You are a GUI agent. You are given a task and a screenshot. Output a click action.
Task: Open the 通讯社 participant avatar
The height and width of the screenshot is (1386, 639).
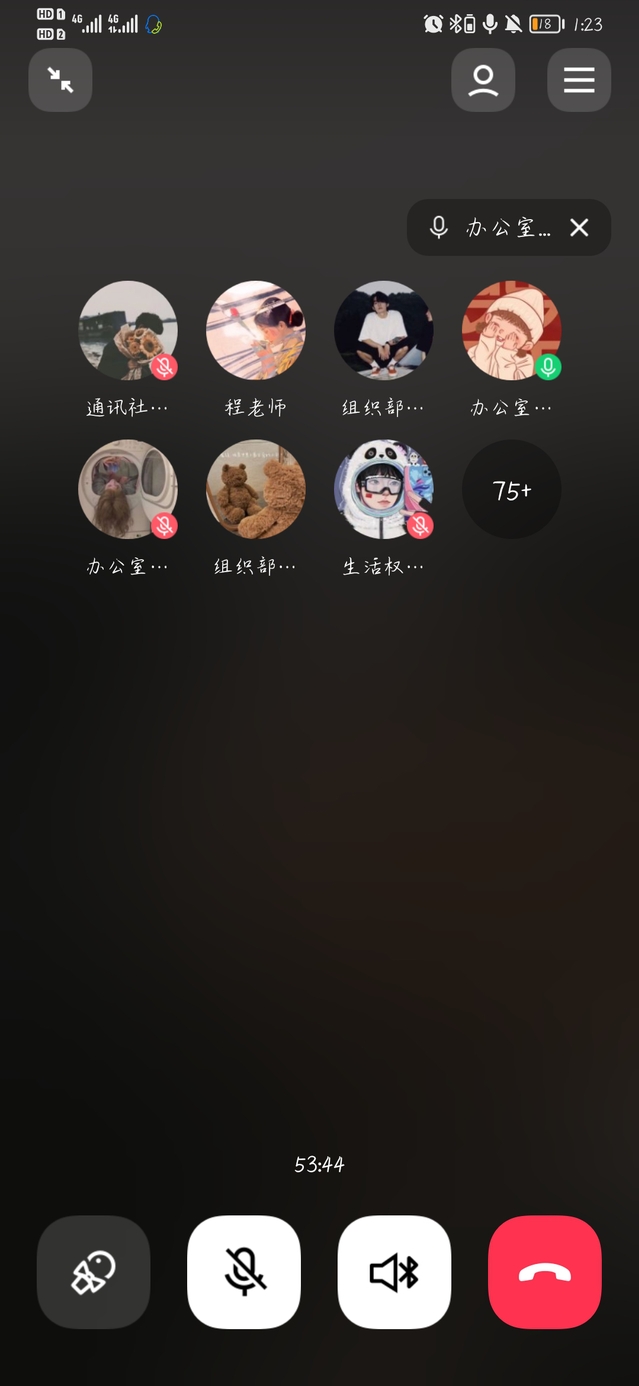[x=128, y=330]
